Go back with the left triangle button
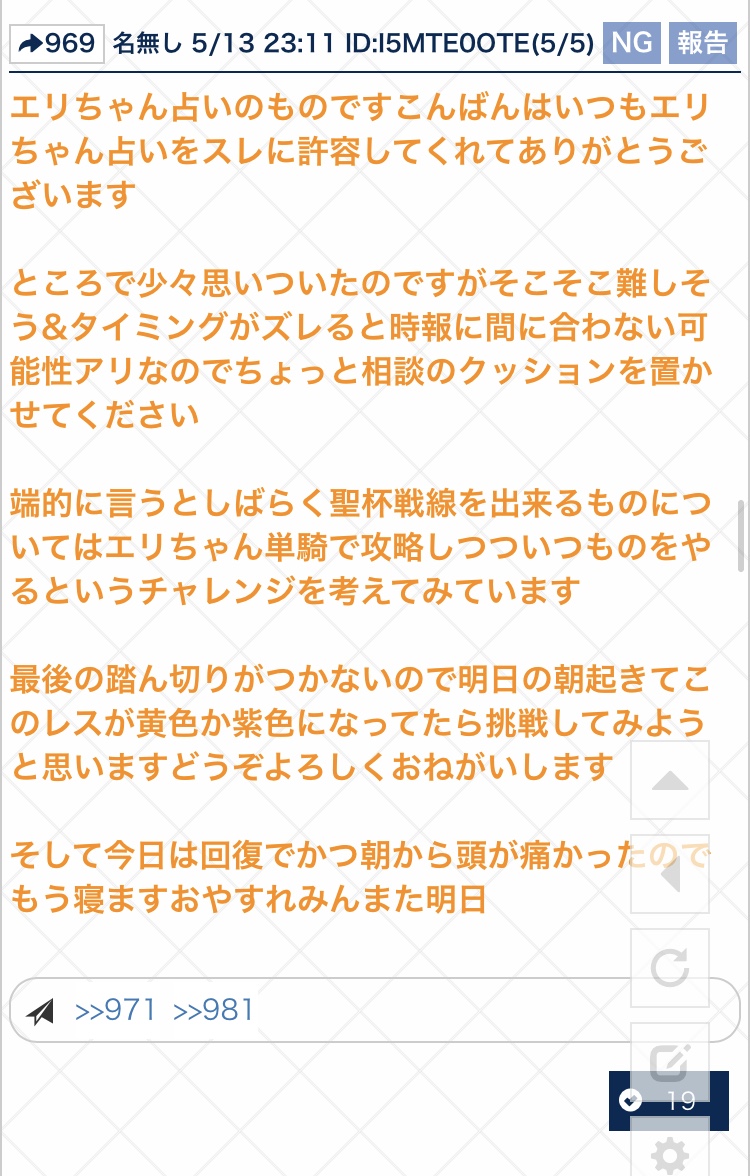This screenshot has width=750, height=1176. [670, 875]
